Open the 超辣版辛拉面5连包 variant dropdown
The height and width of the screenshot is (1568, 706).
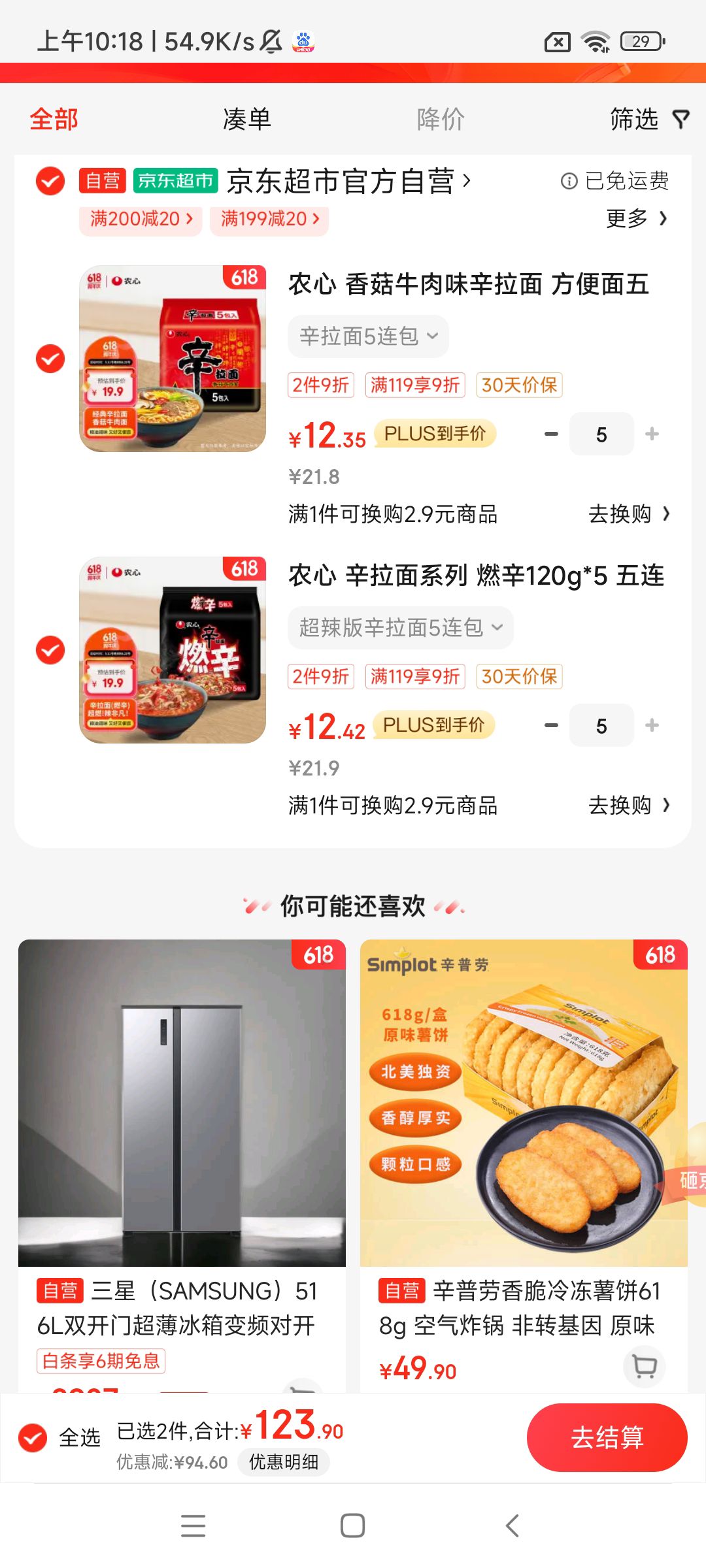pyautogui.click(x=397, y=627)
